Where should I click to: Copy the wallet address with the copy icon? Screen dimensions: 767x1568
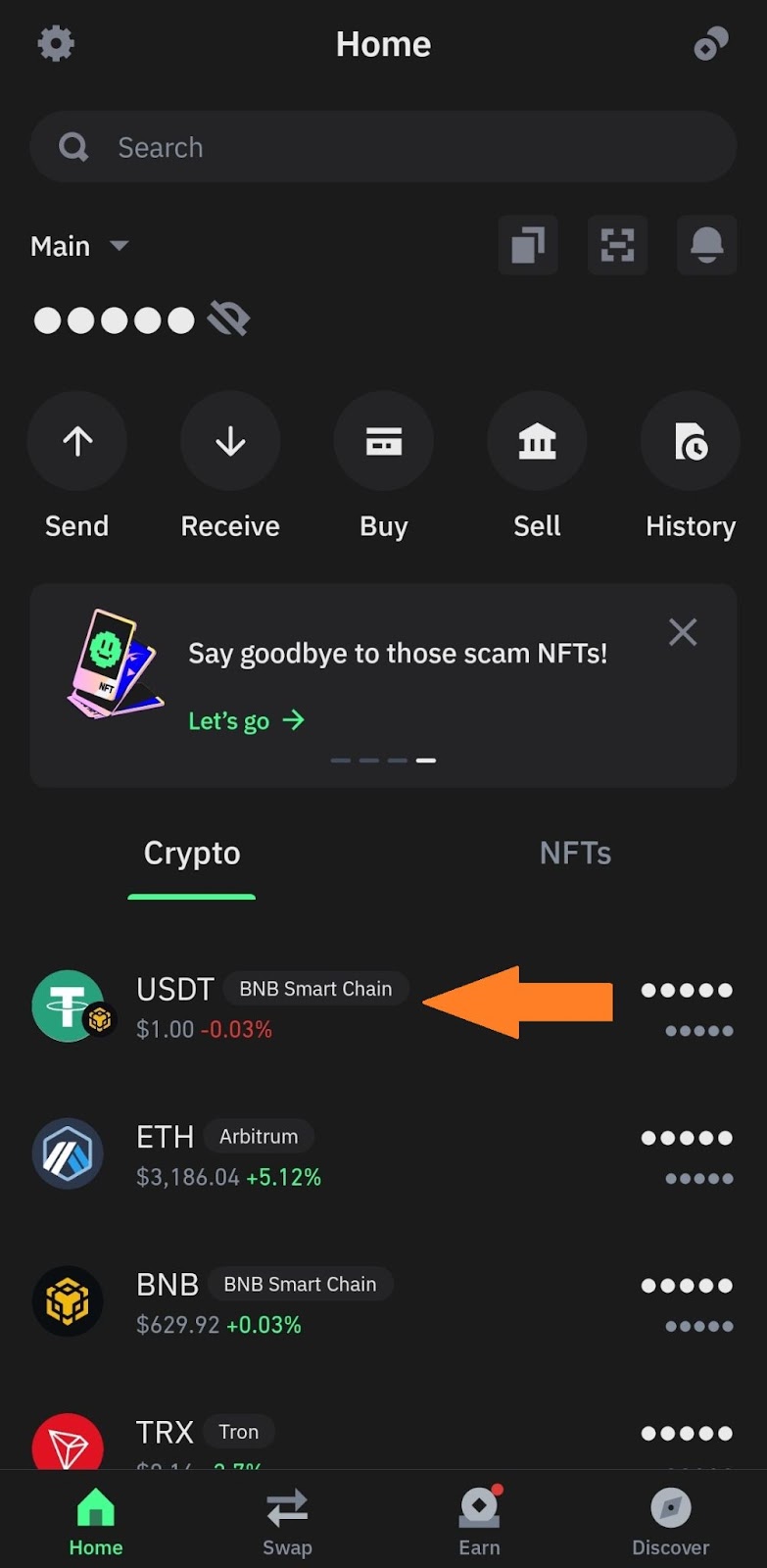528,245
